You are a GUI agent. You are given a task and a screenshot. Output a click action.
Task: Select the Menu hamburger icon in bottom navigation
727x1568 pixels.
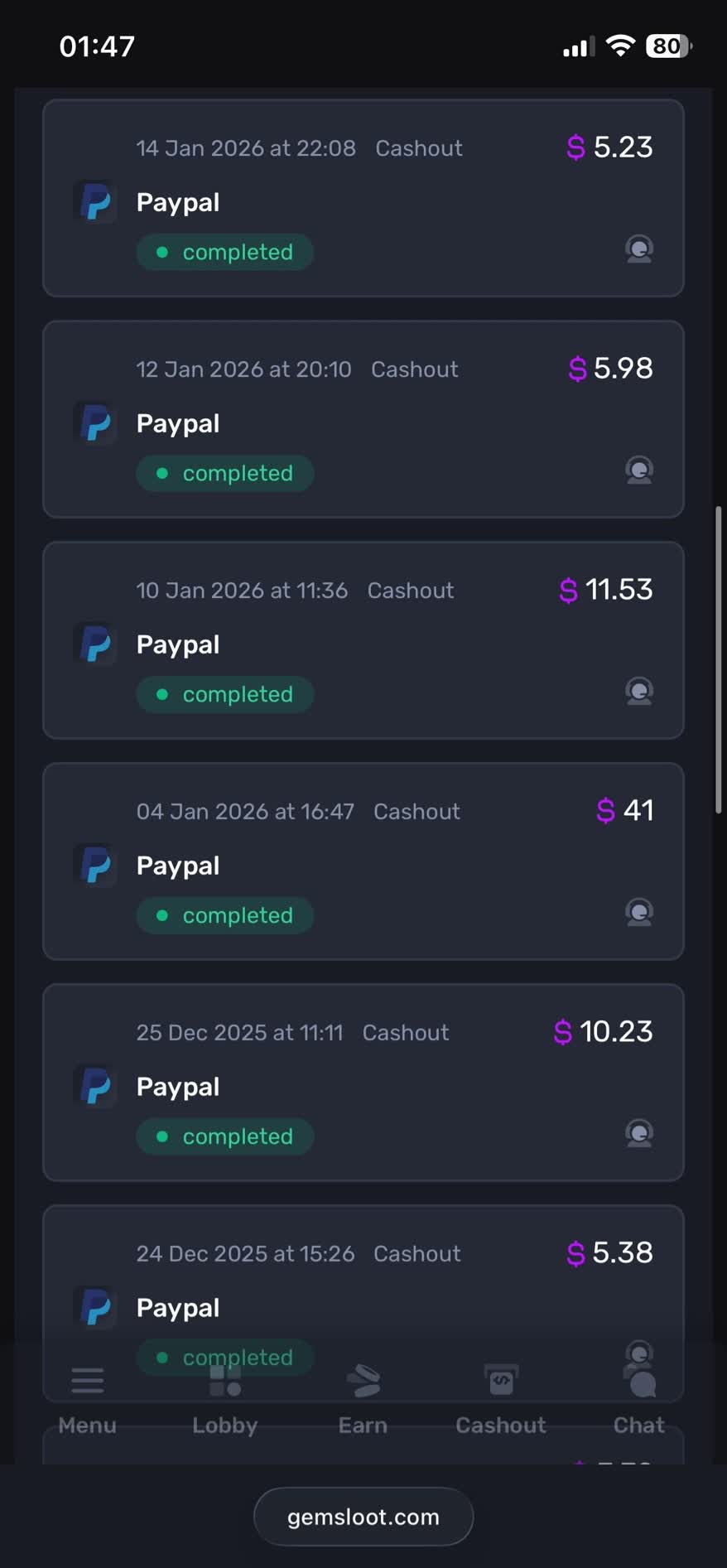click(x=87, y=1379)
